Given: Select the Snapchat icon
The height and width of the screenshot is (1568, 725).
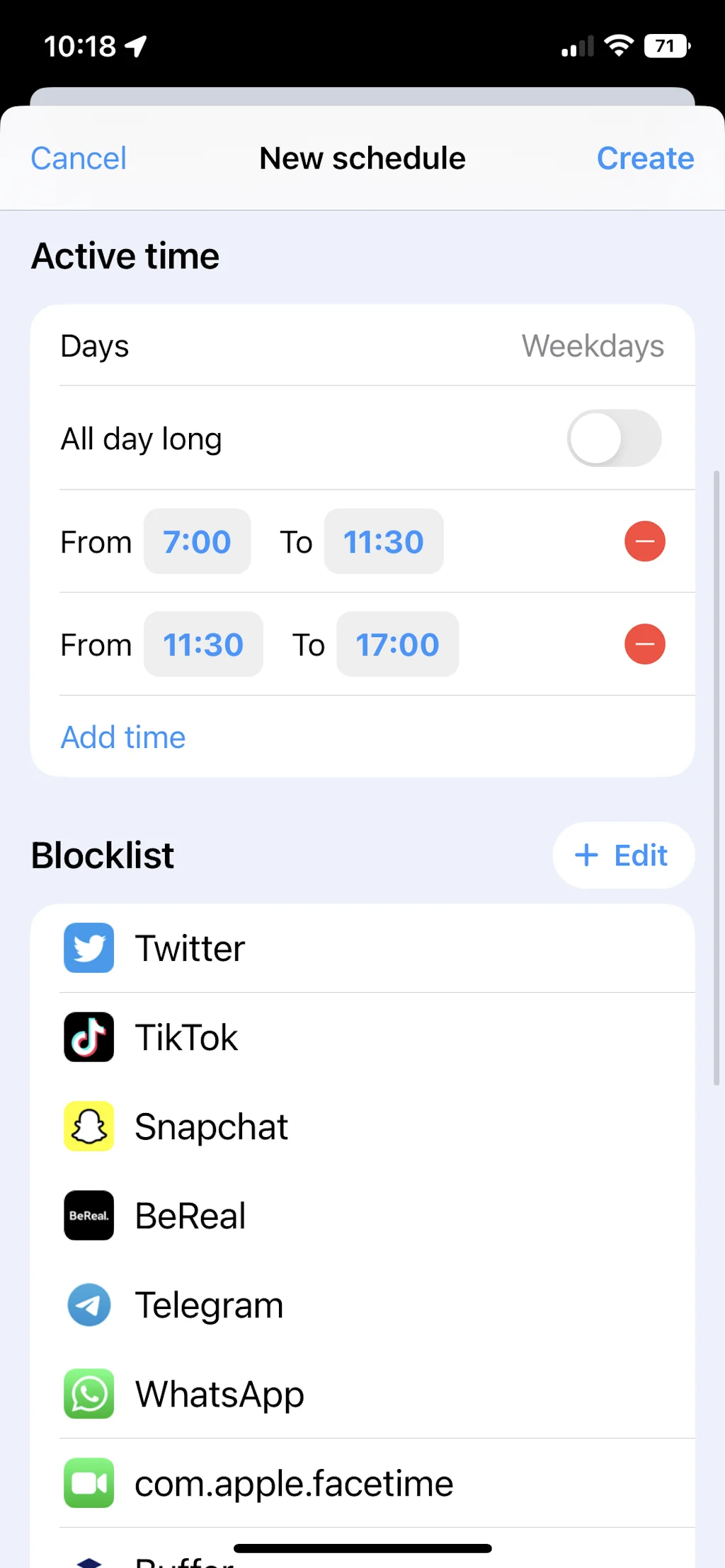Looking at the screenshot, I should coord(89,1126).
